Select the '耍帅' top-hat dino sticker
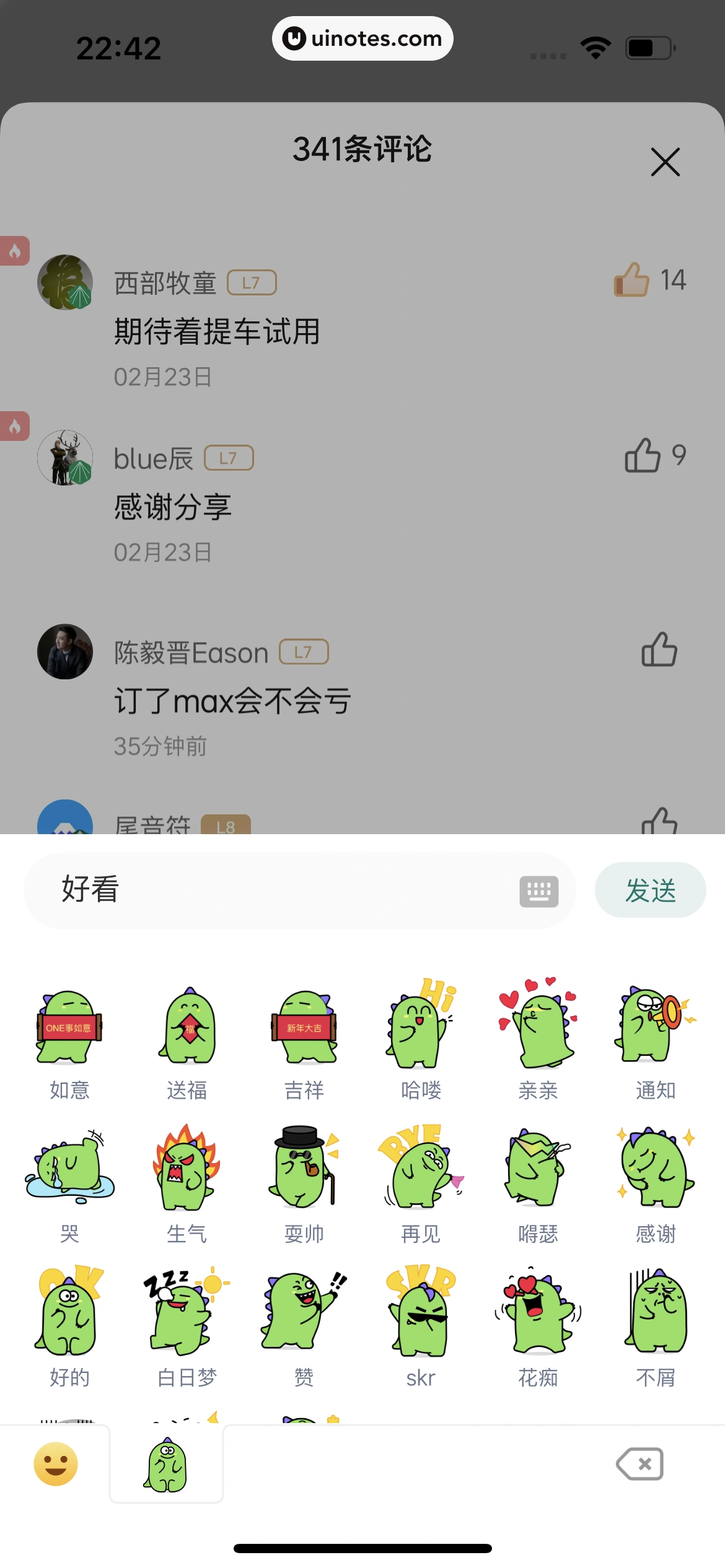This screenshot has width=725, height=1568. (304, 1174)
